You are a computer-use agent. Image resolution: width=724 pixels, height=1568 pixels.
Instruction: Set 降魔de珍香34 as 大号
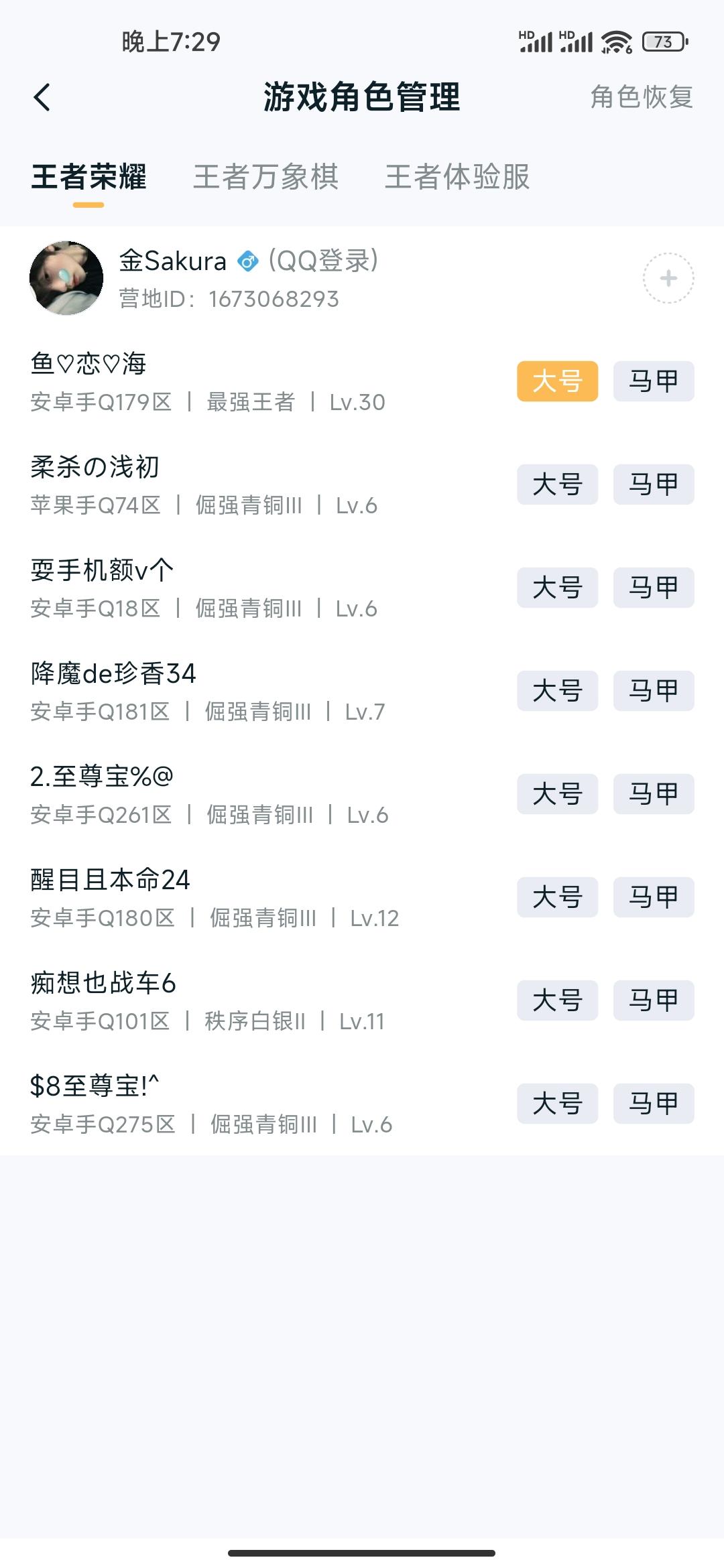557,691
